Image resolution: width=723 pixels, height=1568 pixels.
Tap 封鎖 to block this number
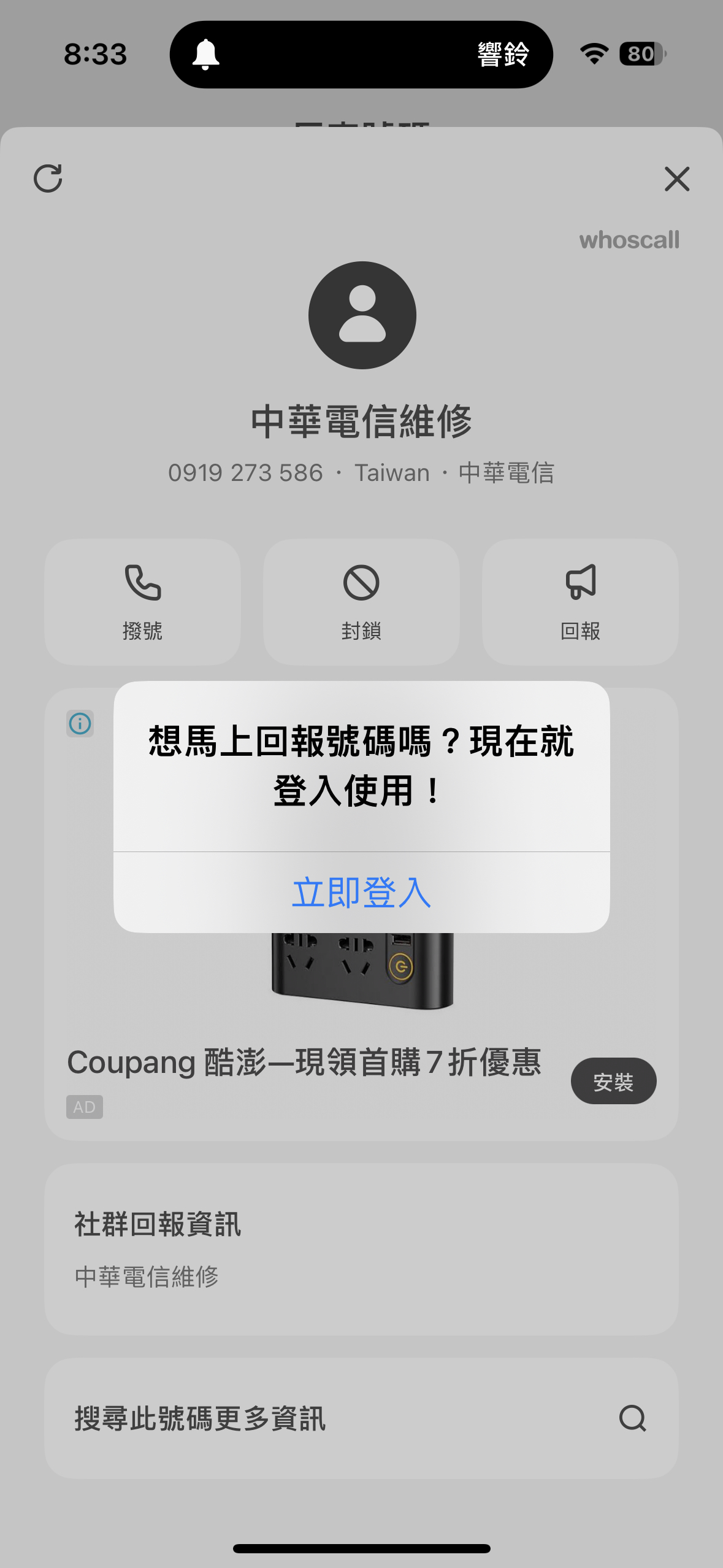pyautogui.click(x=361, y=602)
